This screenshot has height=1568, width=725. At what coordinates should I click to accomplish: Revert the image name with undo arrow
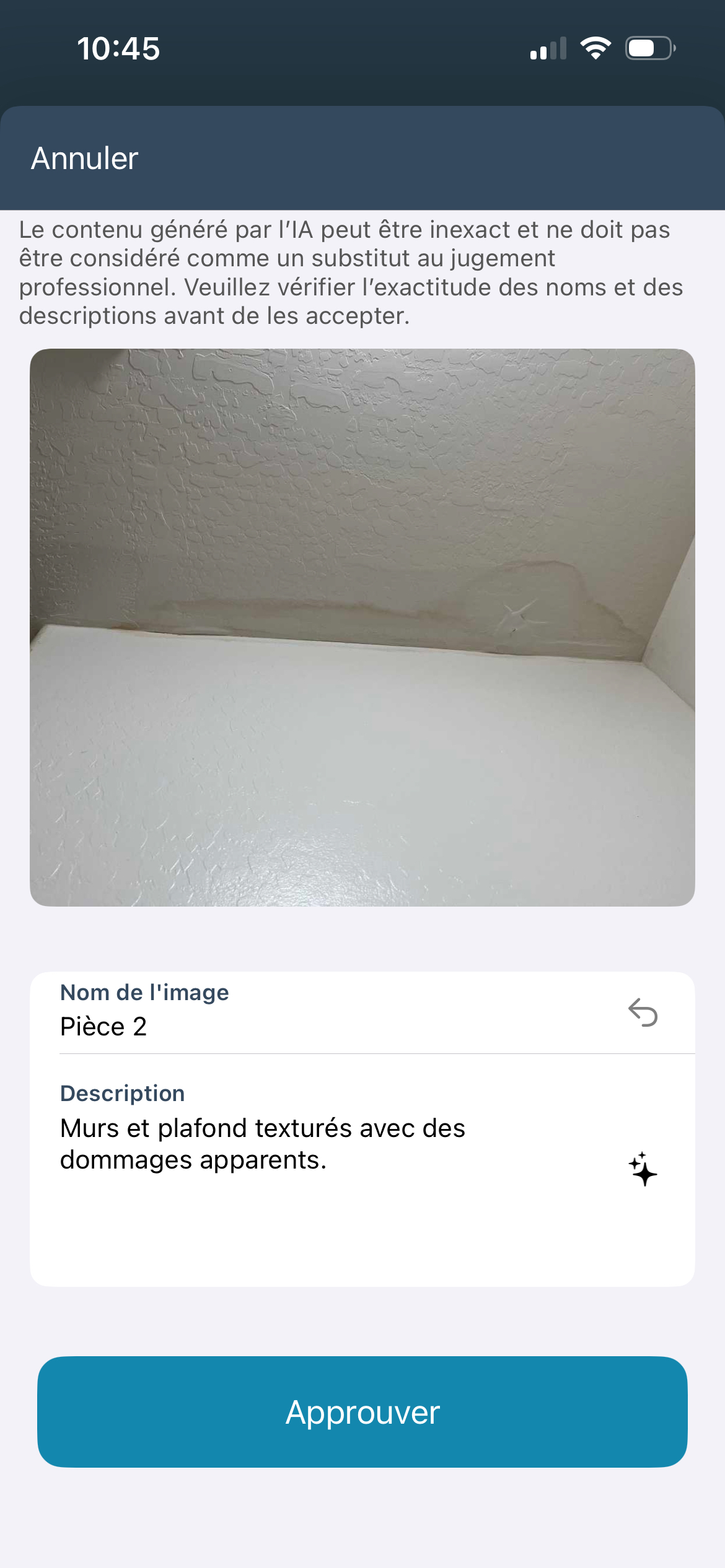643,1013
